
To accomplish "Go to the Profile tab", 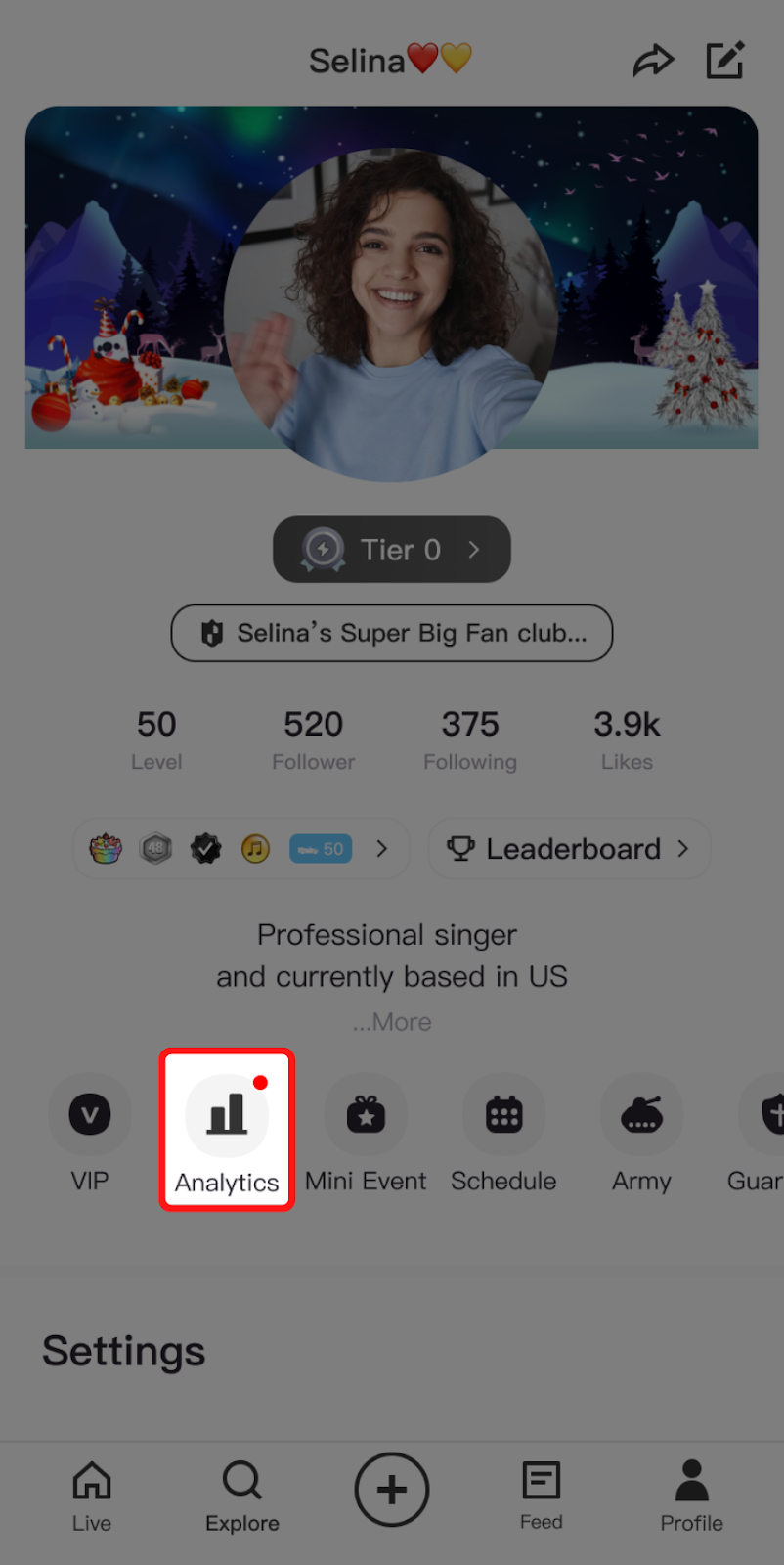I will 691,1497.
